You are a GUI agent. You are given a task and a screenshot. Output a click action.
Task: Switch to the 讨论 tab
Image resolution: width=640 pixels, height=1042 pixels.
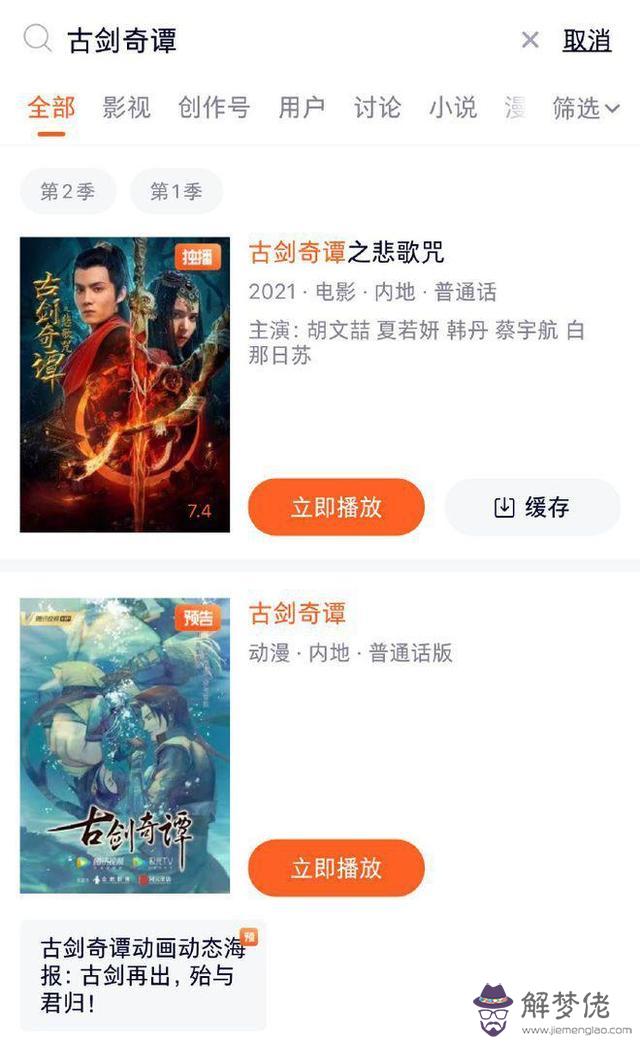point(377,108)
